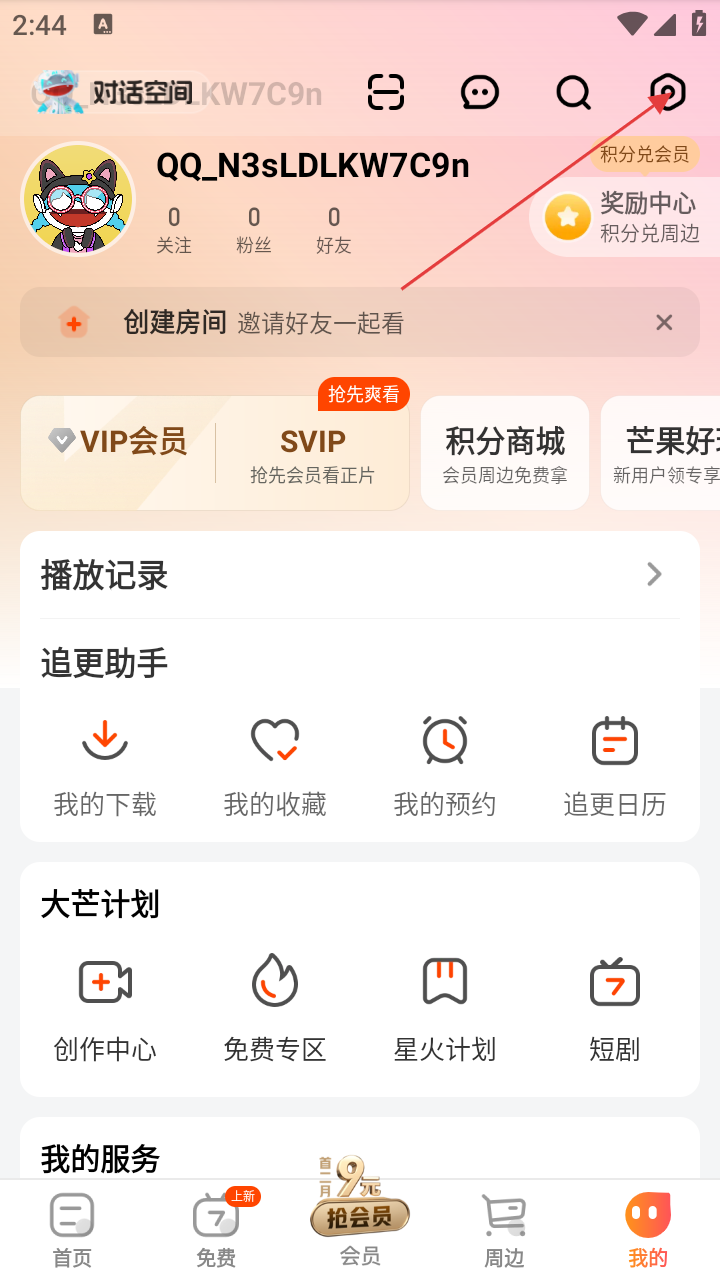The width and height of the screenshot is (720, 1280).
Task: Open the scan icon in top bar
Action: click(x=386, y=93)
